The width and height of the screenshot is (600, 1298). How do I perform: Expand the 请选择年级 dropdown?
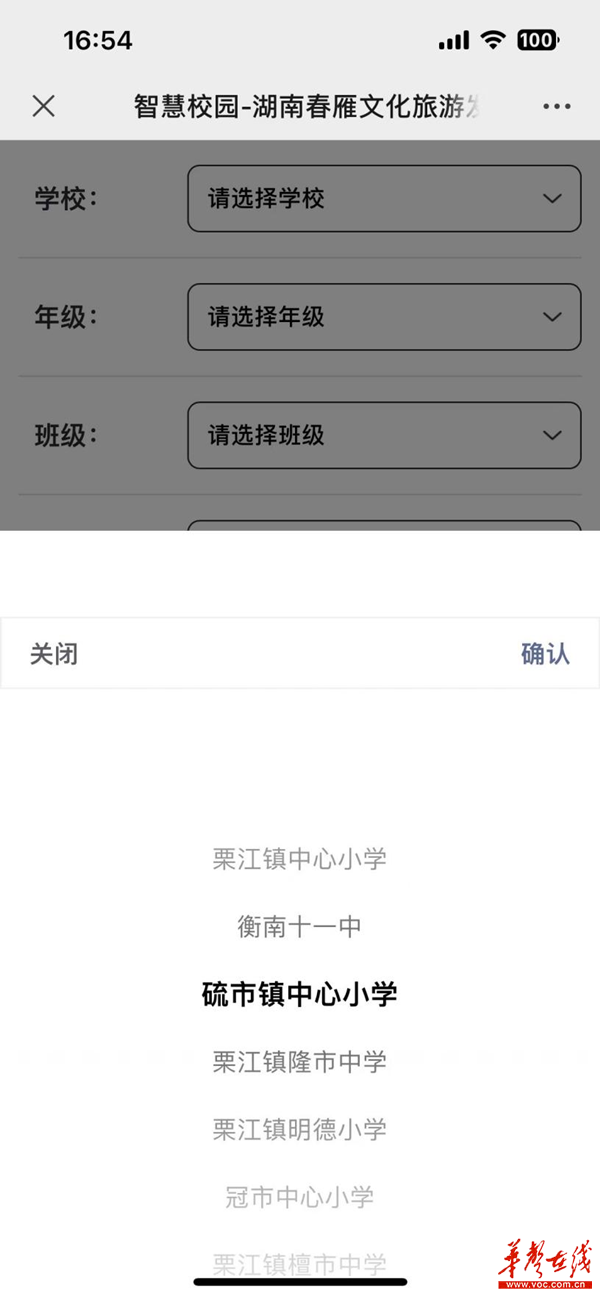tap(384, 317)
